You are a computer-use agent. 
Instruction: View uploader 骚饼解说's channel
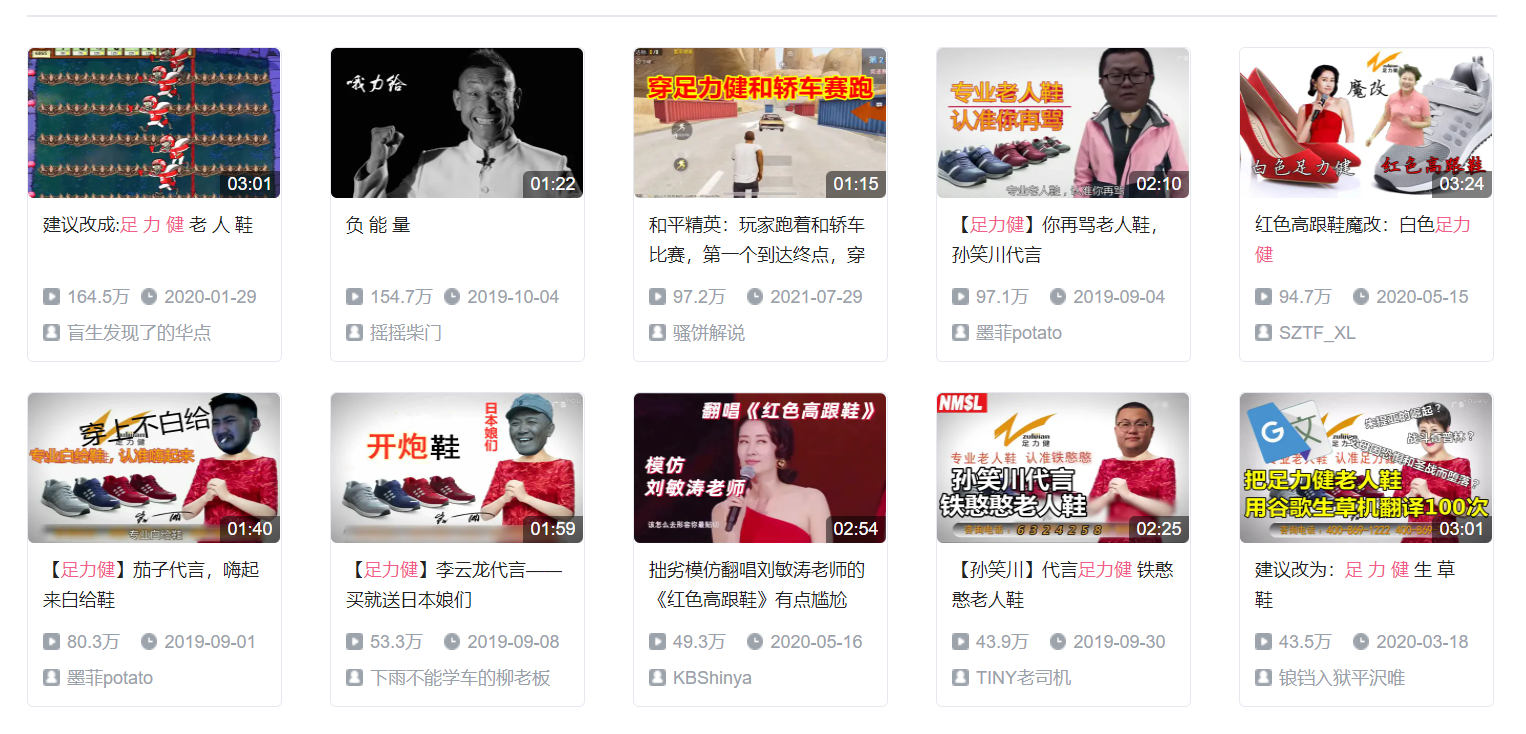tap(709, 333)
